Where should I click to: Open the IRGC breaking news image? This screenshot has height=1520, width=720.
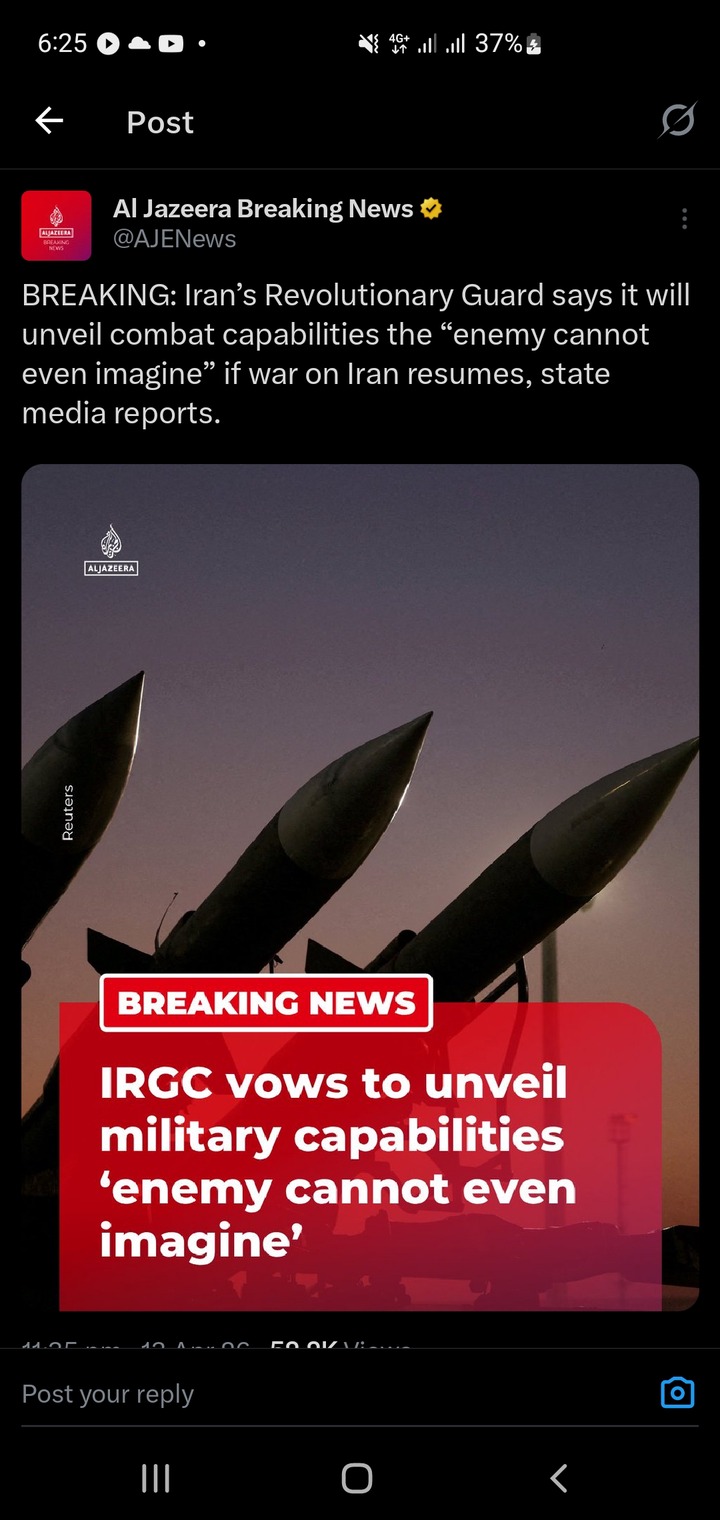click(x=360, y=886)
